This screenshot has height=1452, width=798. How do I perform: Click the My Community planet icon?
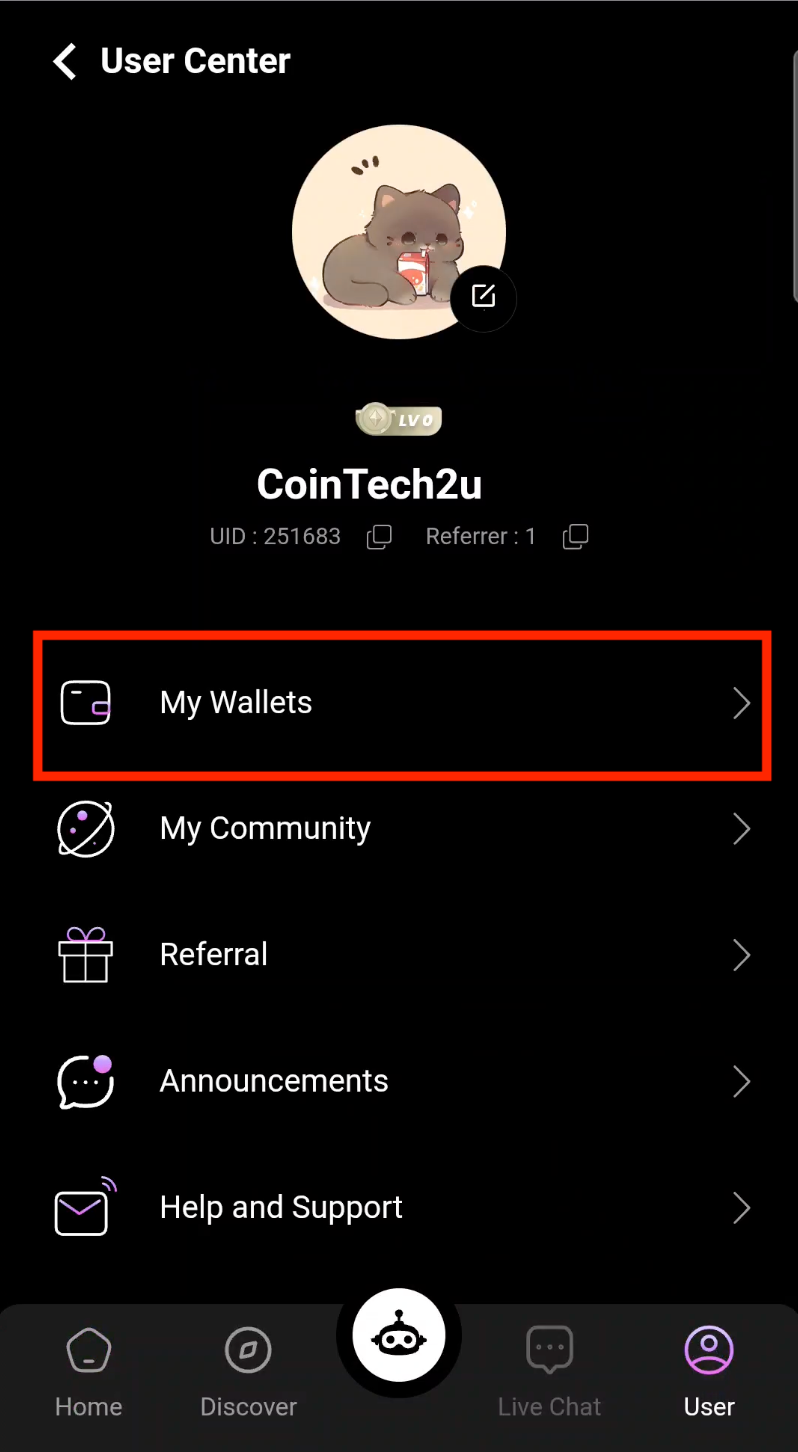tap(85, 828)
